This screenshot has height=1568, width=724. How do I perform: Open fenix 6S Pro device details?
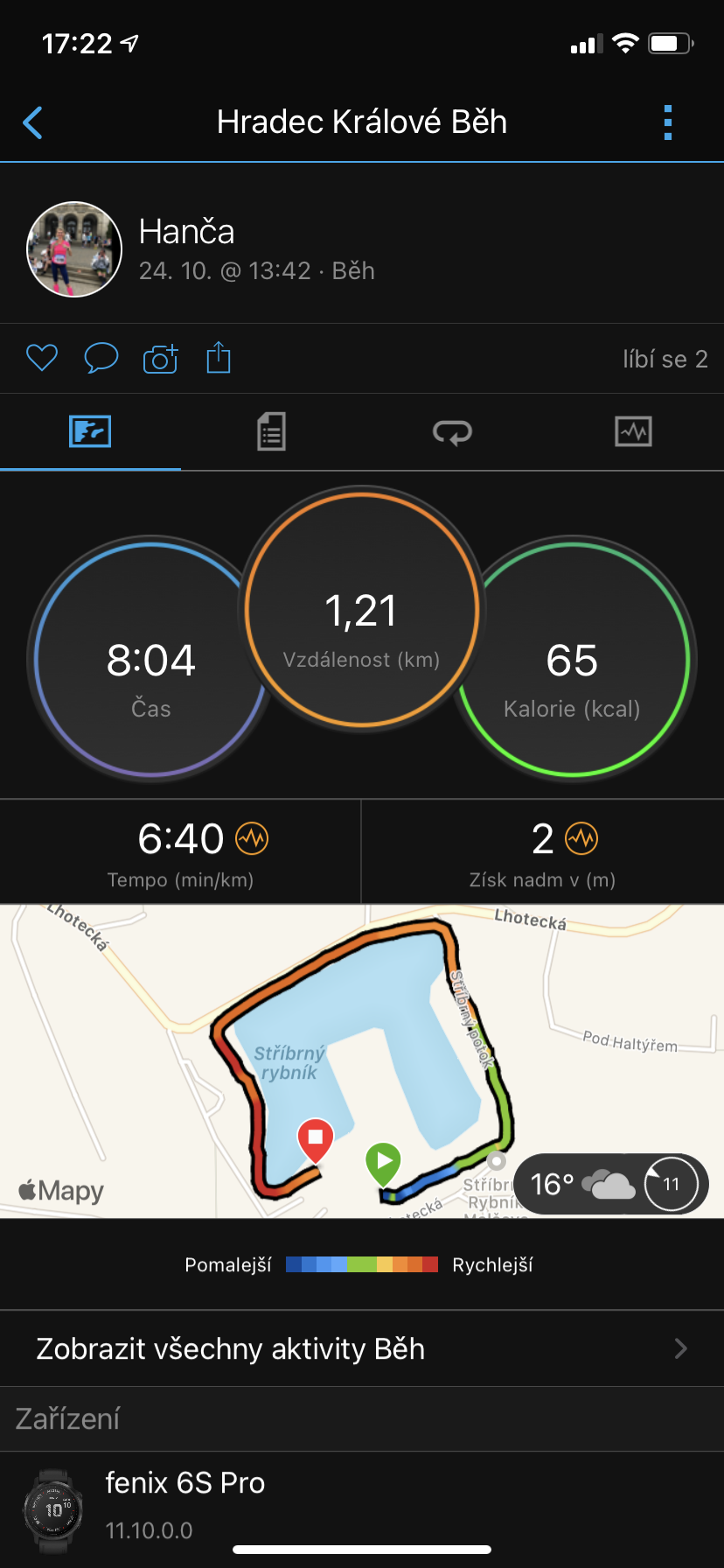point(362,1505)
